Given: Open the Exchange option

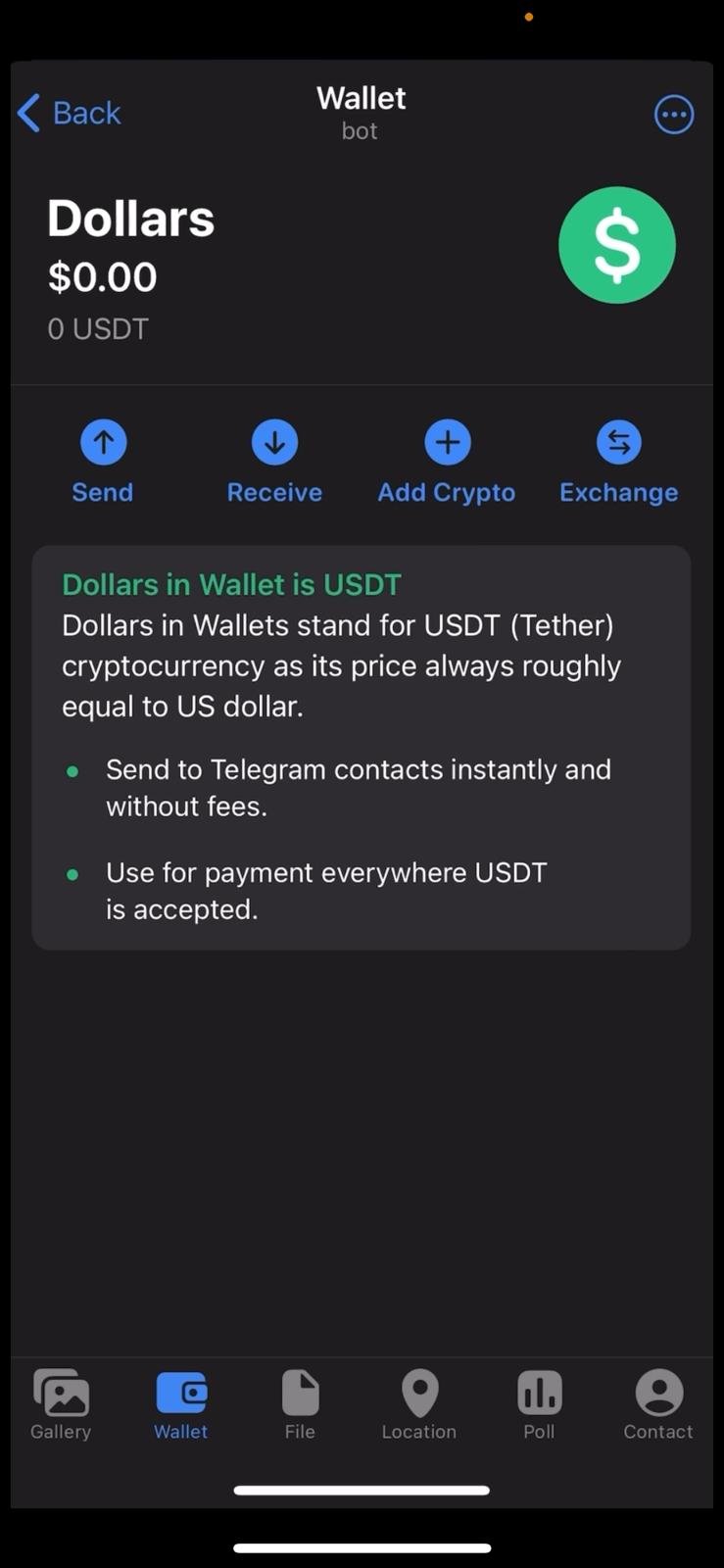Looking at the screenshot, I should click(618, 461).
